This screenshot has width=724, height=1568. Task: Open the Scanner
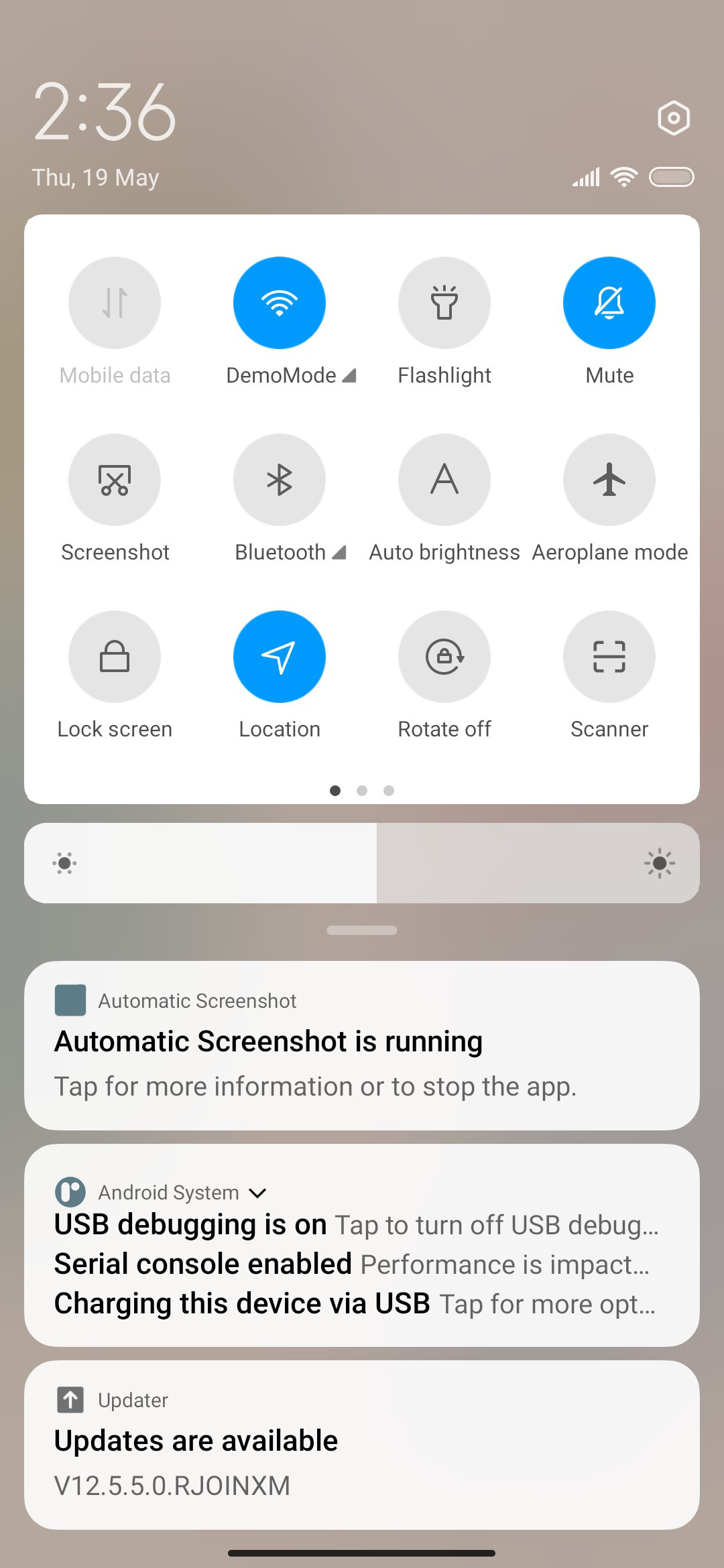coord(609,657)
